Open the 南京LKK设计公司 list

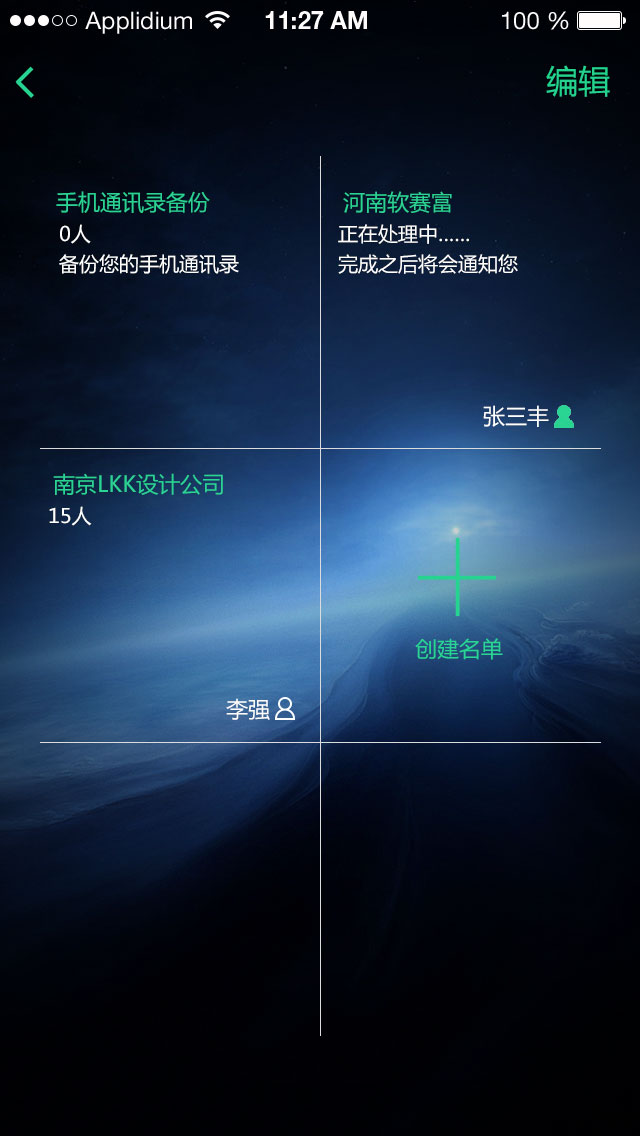click(x=139, y=486)
